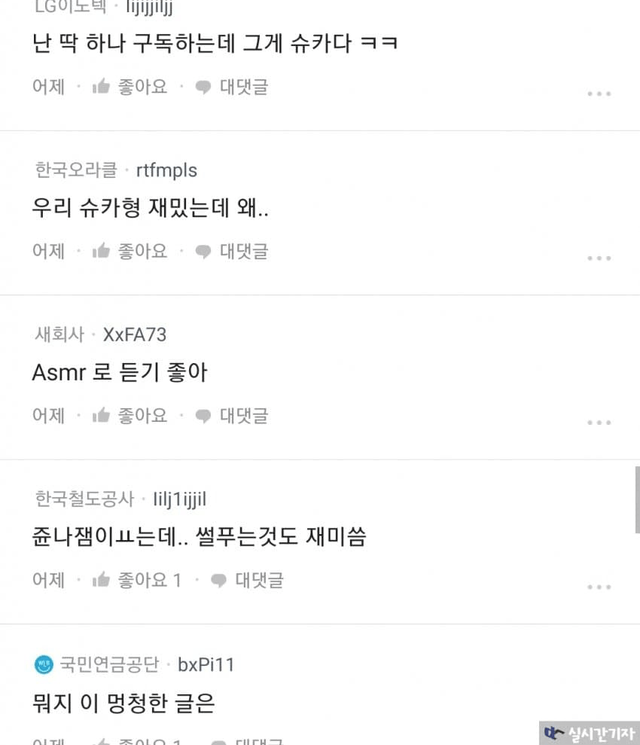640x745 pixels.
Task: Tap 대댓글 under the LG이노텍 comment
Action: click(232, 87)
